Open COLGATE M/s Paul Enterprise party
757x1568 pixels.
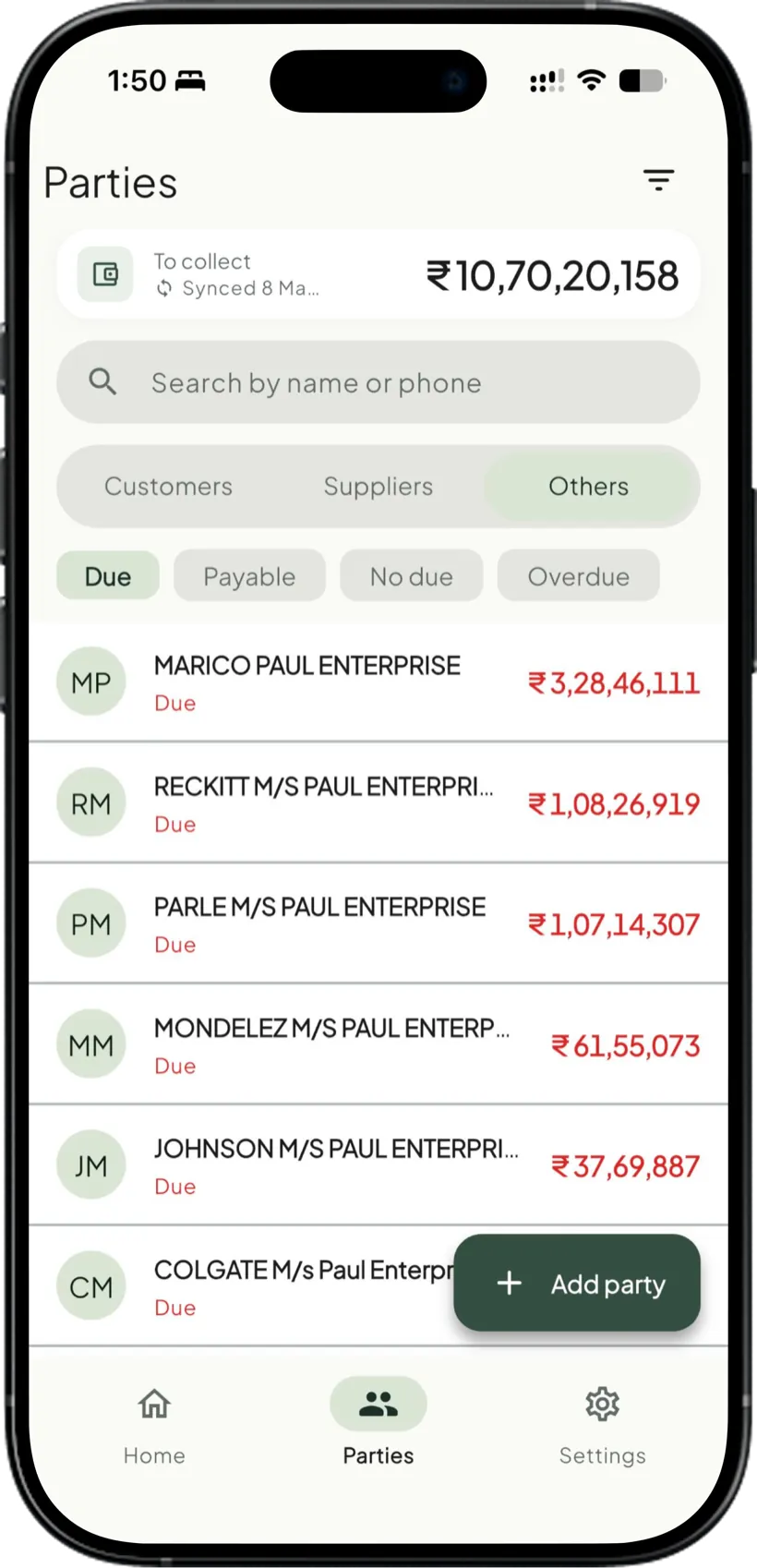click(x=240, y=1286)
